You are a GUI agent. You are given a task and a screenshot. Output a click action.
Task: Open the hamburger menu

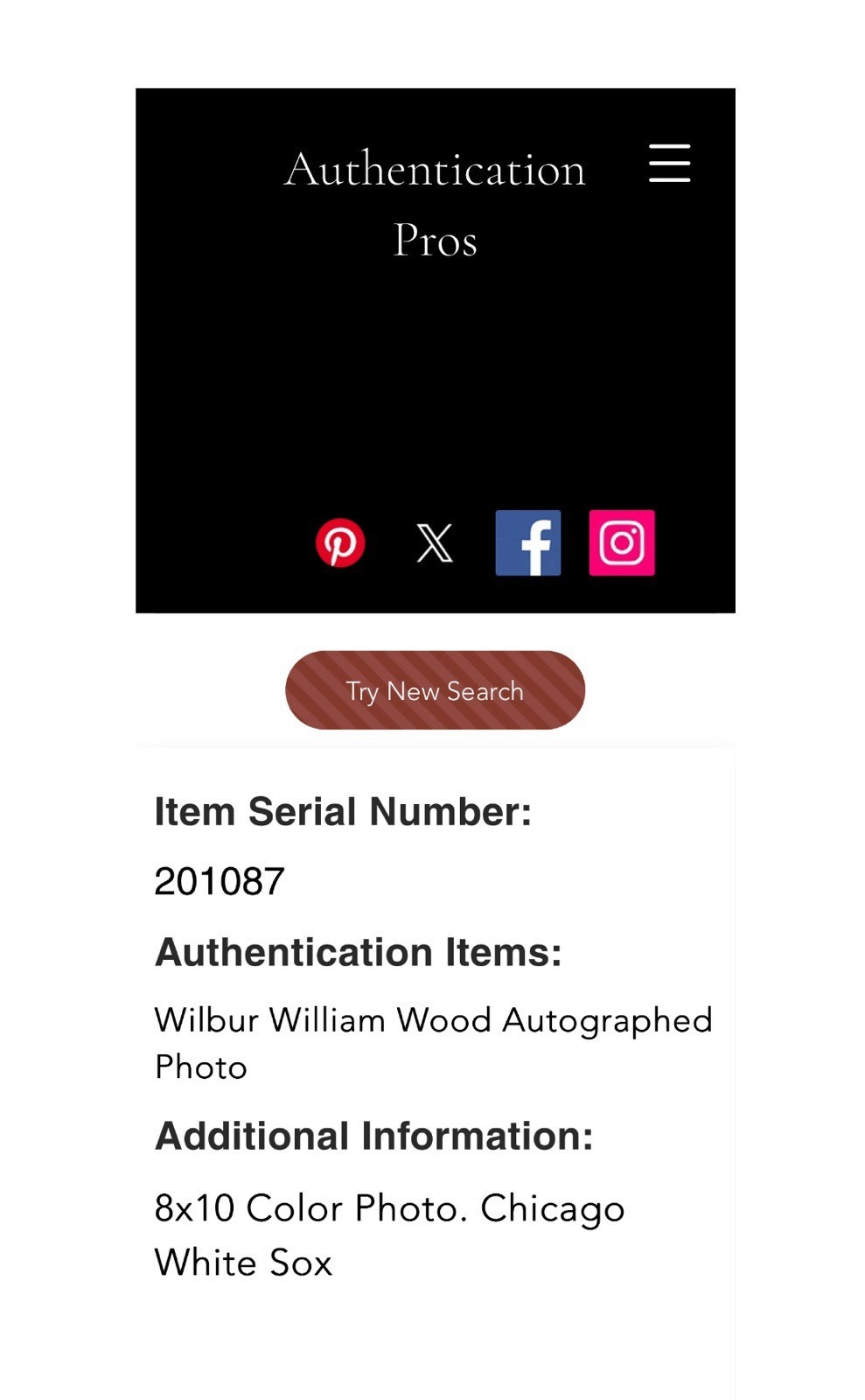pos(669,164)
